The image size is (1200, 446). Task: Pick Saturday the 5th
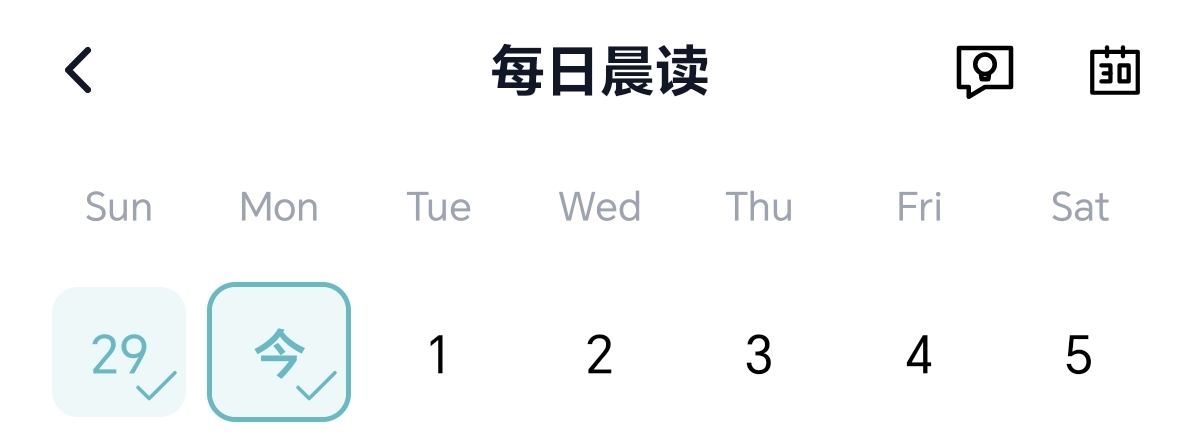[x=1078, y=354]
